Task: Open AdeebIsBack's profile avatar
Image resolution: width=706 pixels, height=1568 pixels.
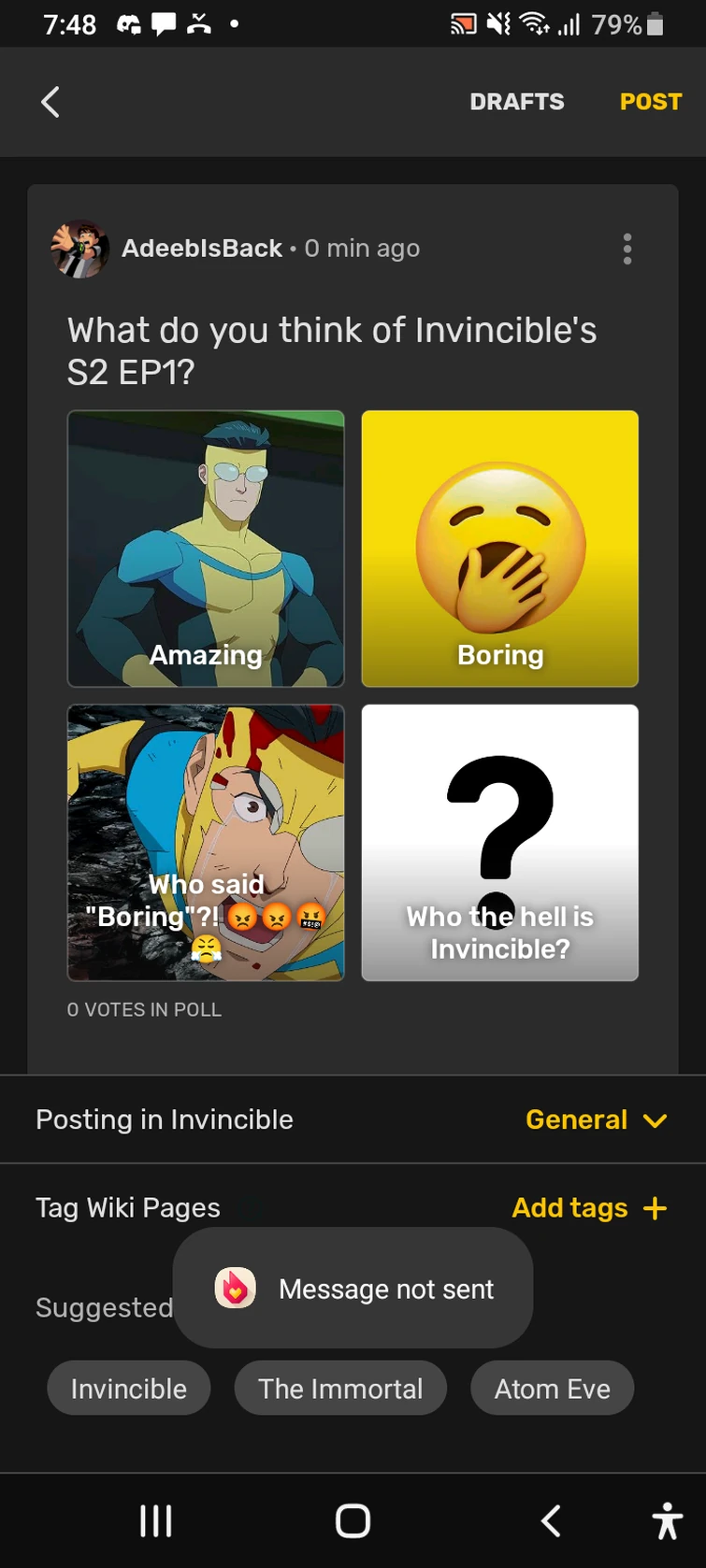Action: pos(80,249)
